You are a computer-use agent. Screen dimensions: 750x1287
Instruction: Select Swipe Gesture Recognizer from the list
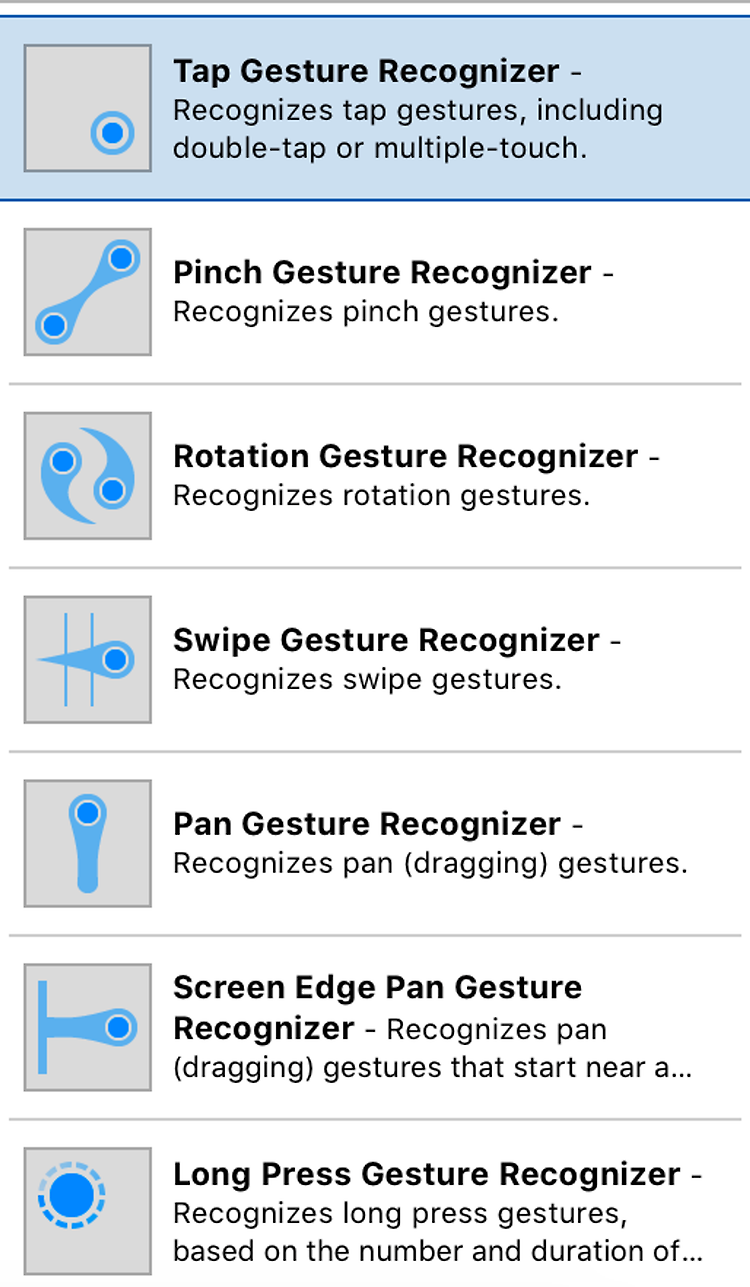click(x=375, y=660)
